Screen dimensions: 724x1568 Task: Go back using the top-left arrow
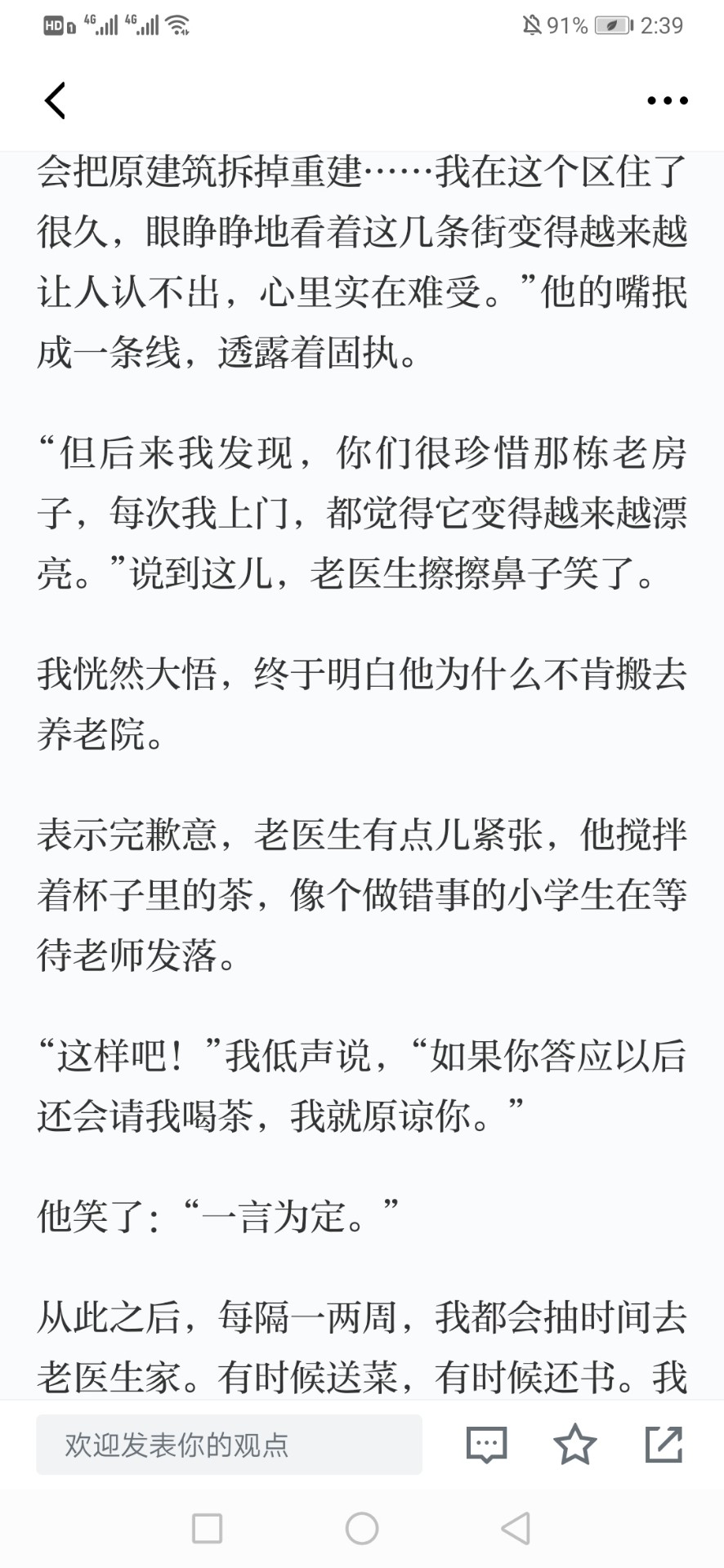[x=55, y=100]
